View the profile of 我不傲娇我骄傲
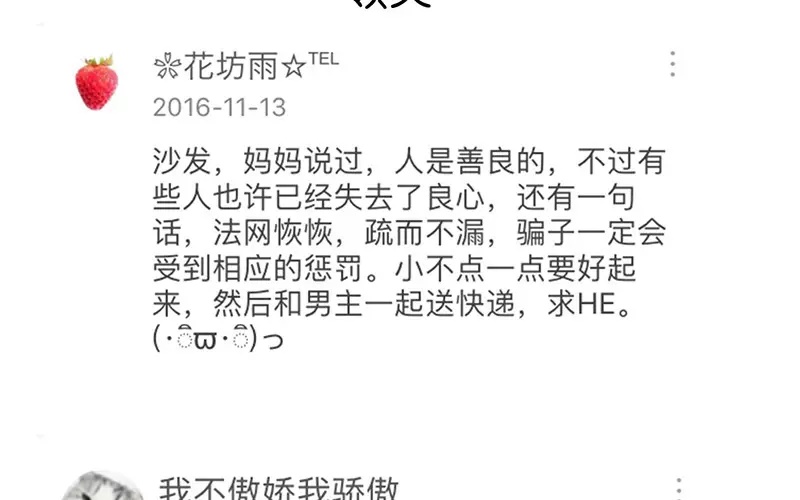The image size is (800, 500). pos(278,489)
